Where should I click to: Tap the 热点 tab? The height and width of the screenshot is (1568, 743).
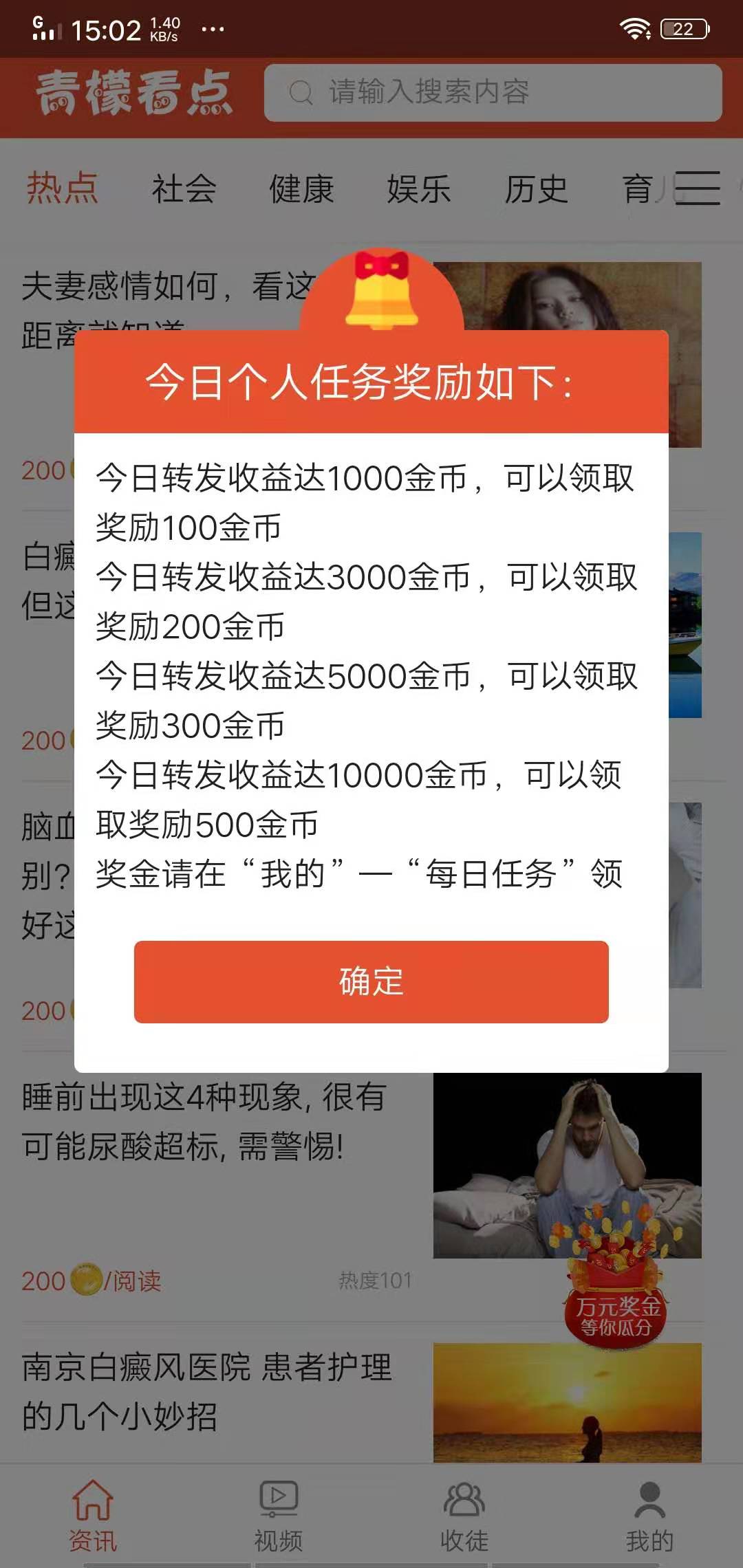[x=63, y=189]
